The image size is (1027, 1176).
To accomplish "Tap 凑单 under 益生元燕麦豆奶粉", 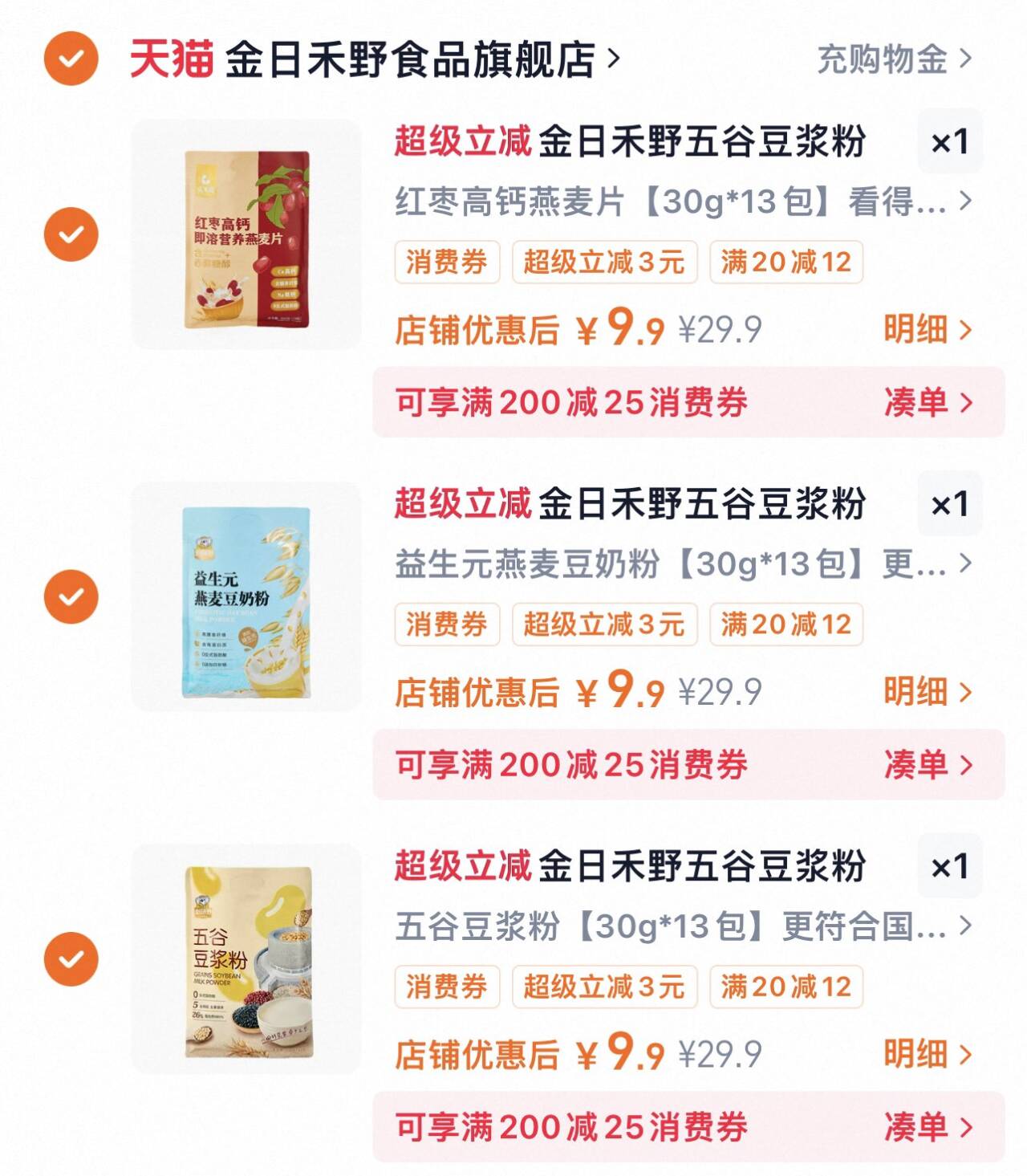I will [x=927, y=764].
